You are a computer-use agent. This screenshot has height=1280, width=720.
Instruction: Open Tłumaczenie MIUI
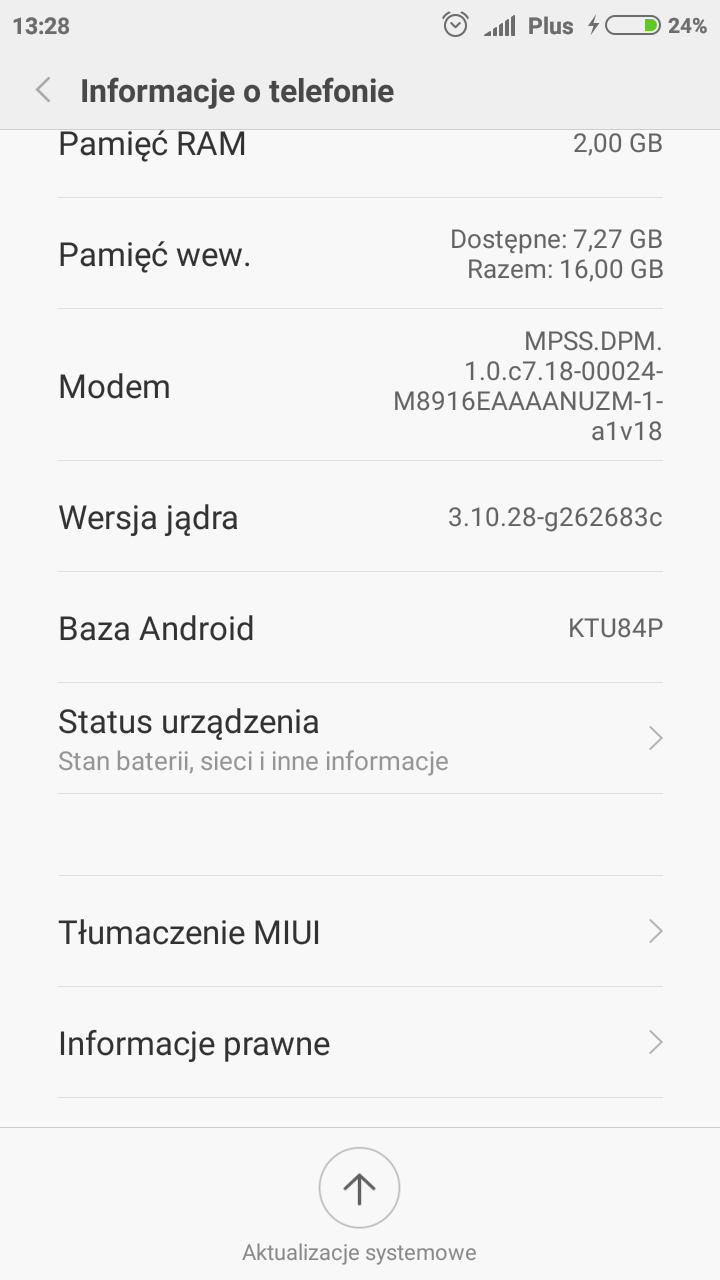tap(360, 932)
